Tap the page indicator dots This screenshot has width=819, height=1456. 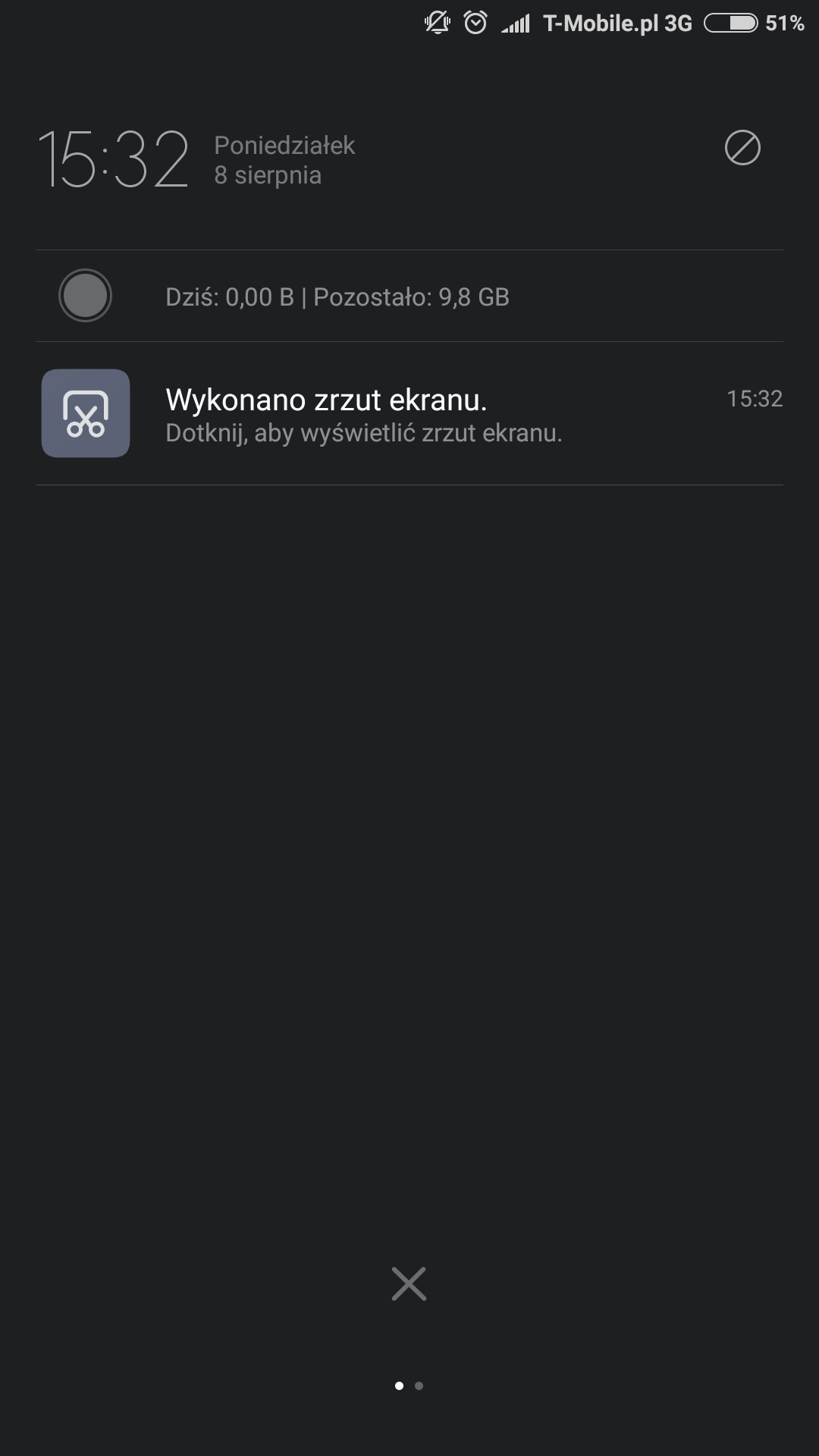pyautogui.click(x=409, y=1385)
